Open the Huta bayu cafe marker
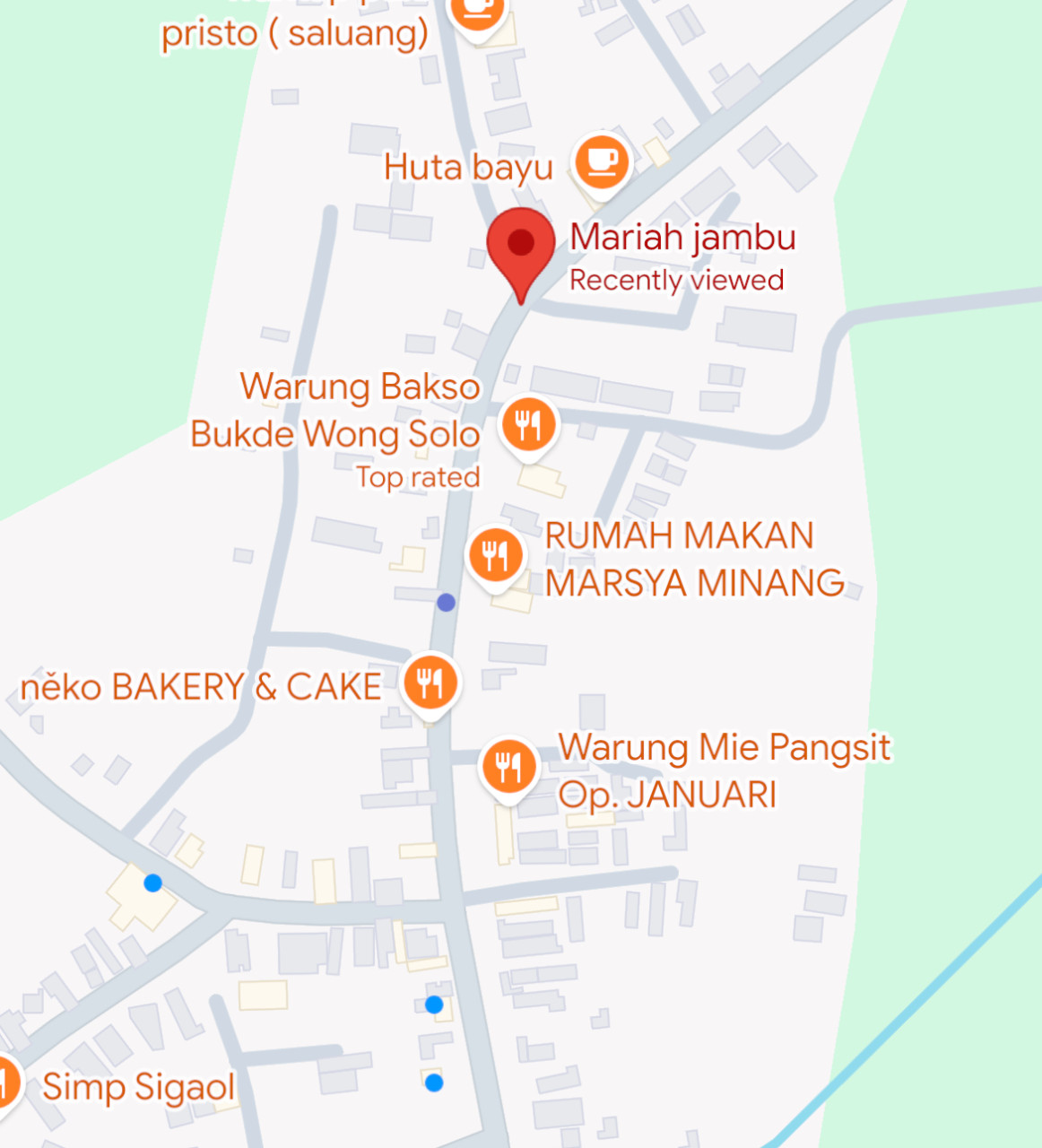 click(602, 162)
